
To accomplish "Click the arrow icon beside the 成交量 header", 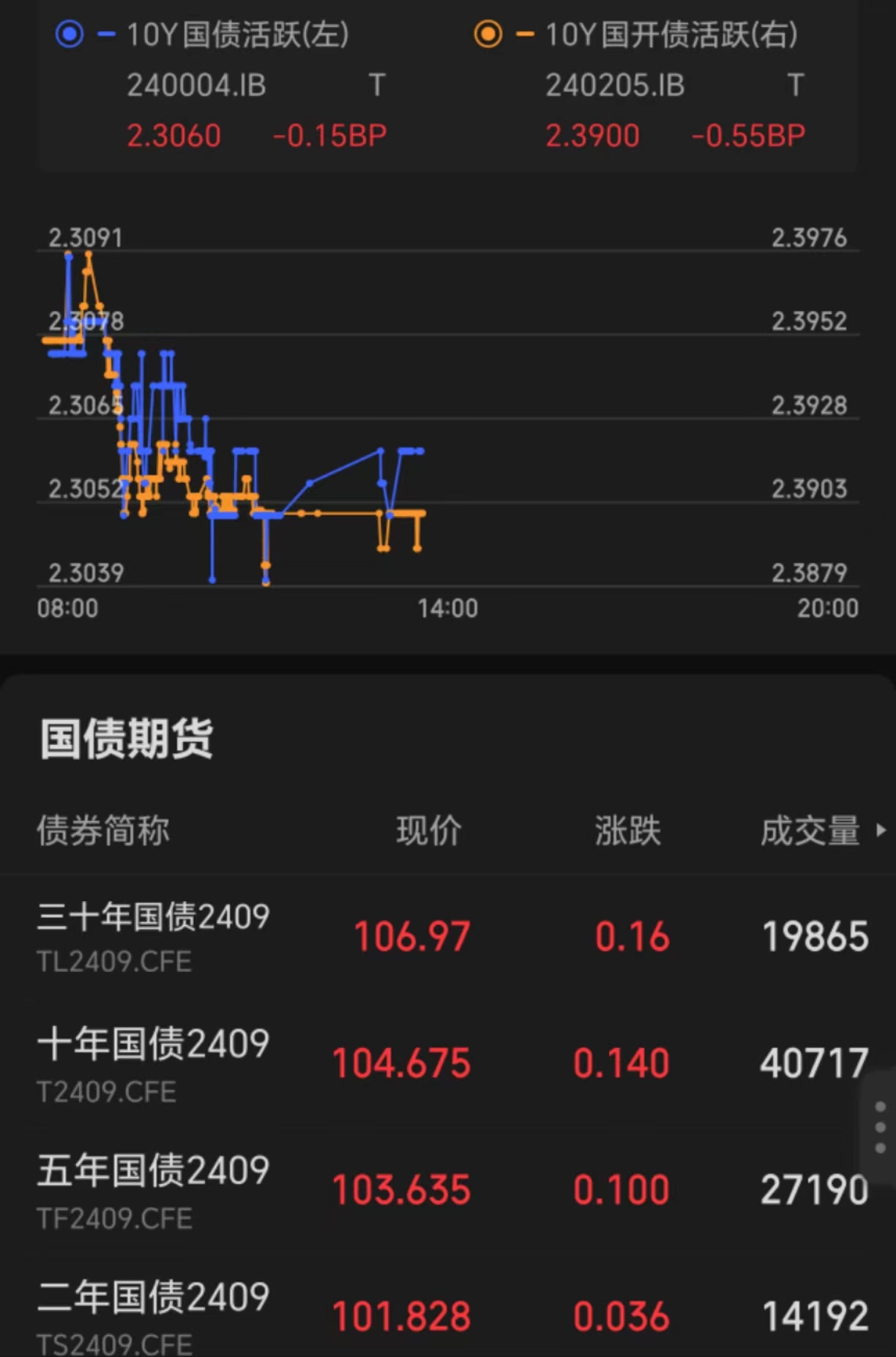I will tap(882, 831).
